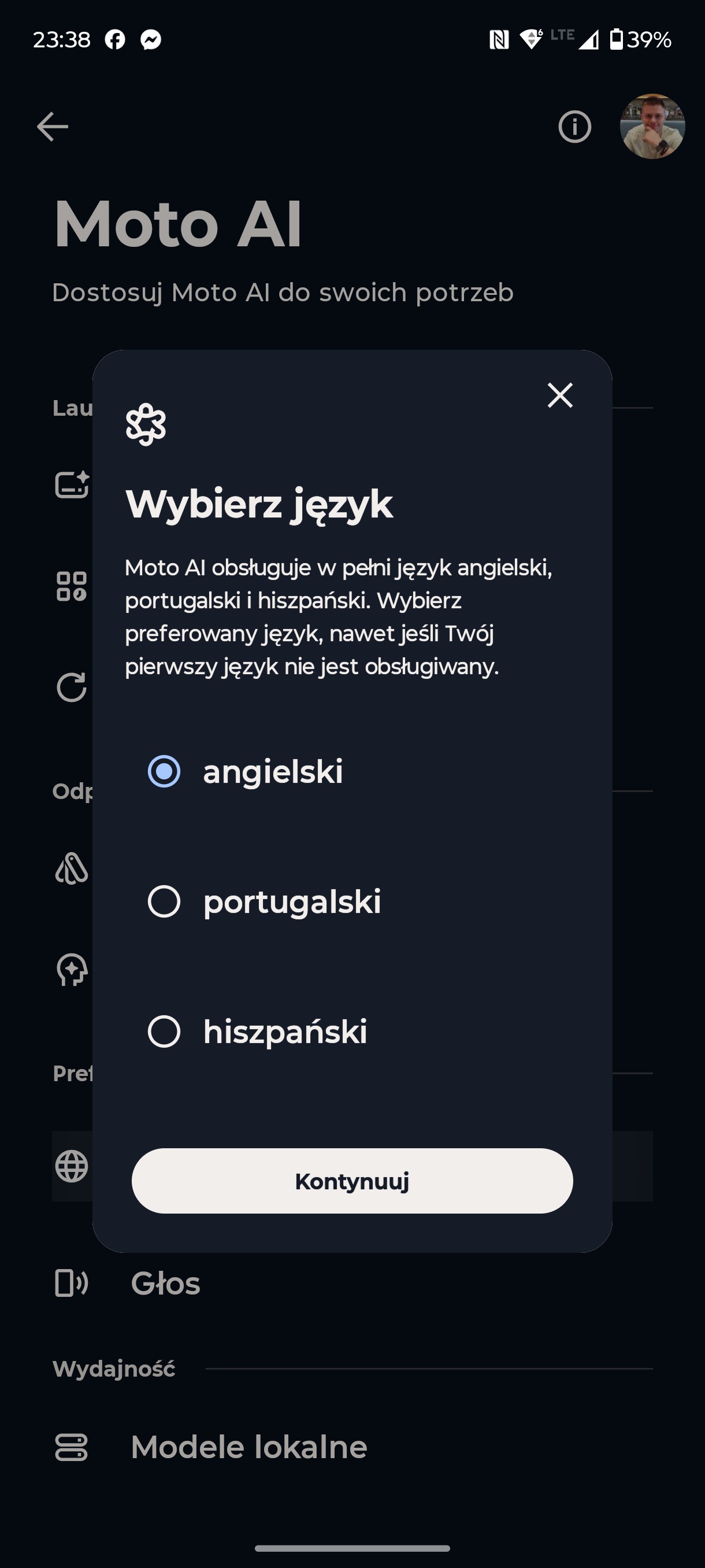The image size is (705, 1568).
Task: Close the language selection dialog
Action: tap(559, 395)
